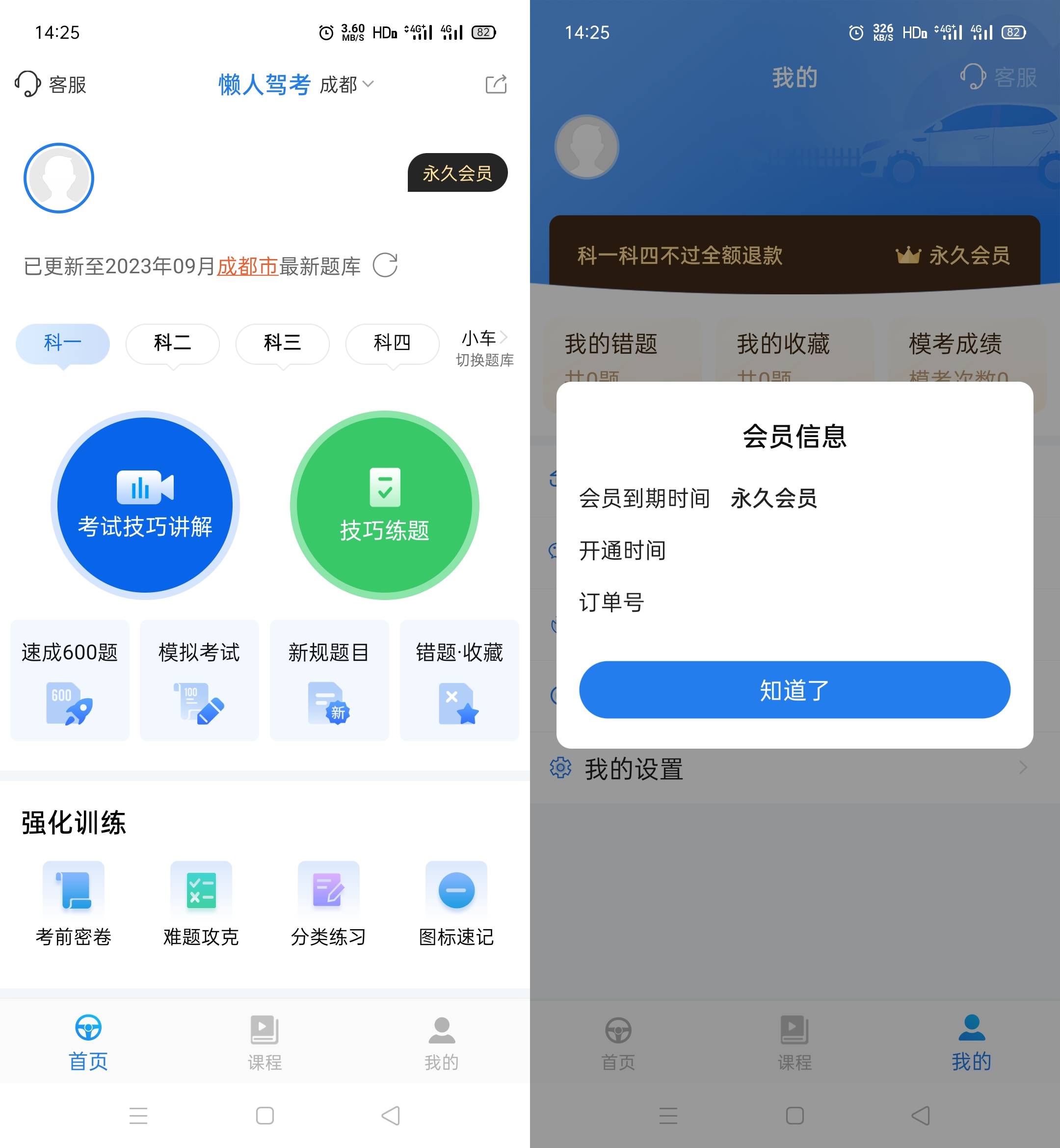Switch to the 科三 tab
1060x1148 pixels.
pyautogui.click(x=282, y=343)
